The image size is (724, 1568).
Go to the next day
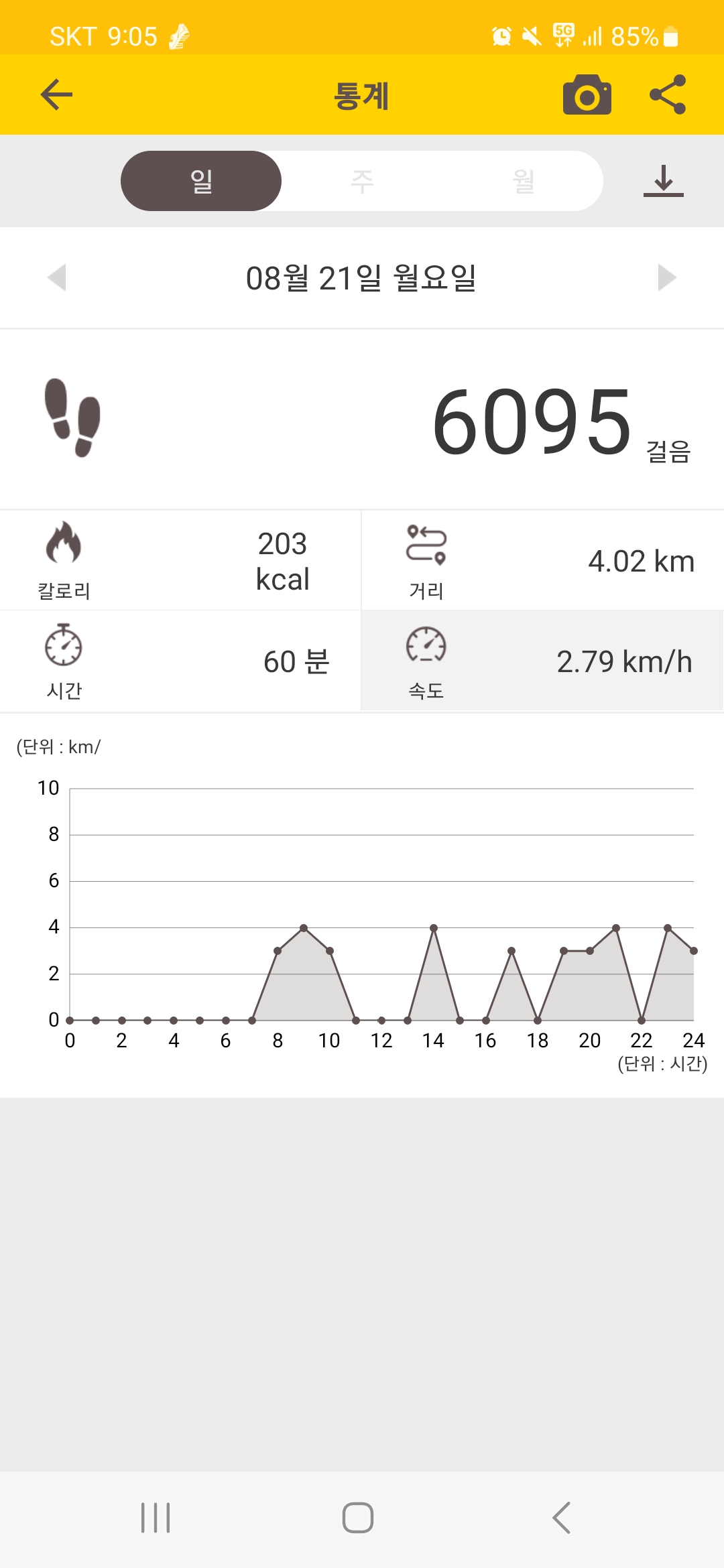pos(667,277)
